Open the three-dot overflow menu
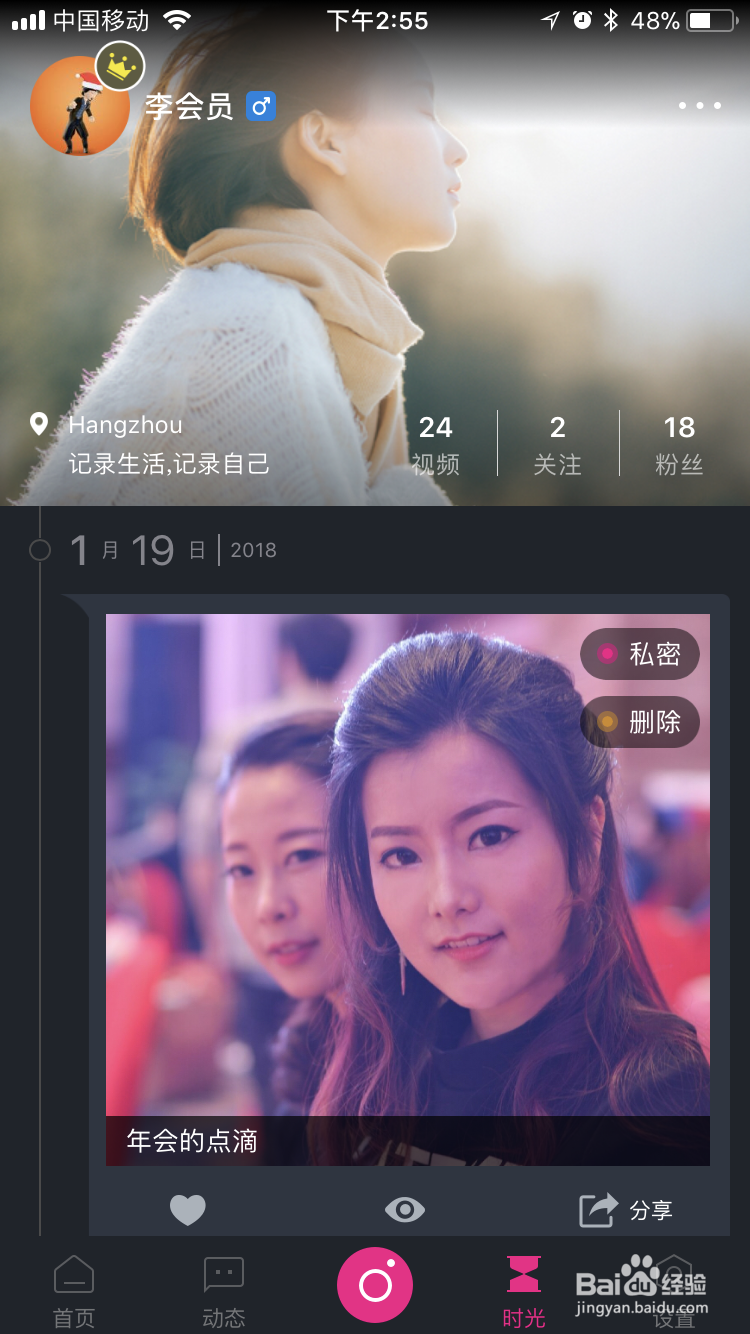The width and height of the screenshot is (750, 1334). point(699,105)
